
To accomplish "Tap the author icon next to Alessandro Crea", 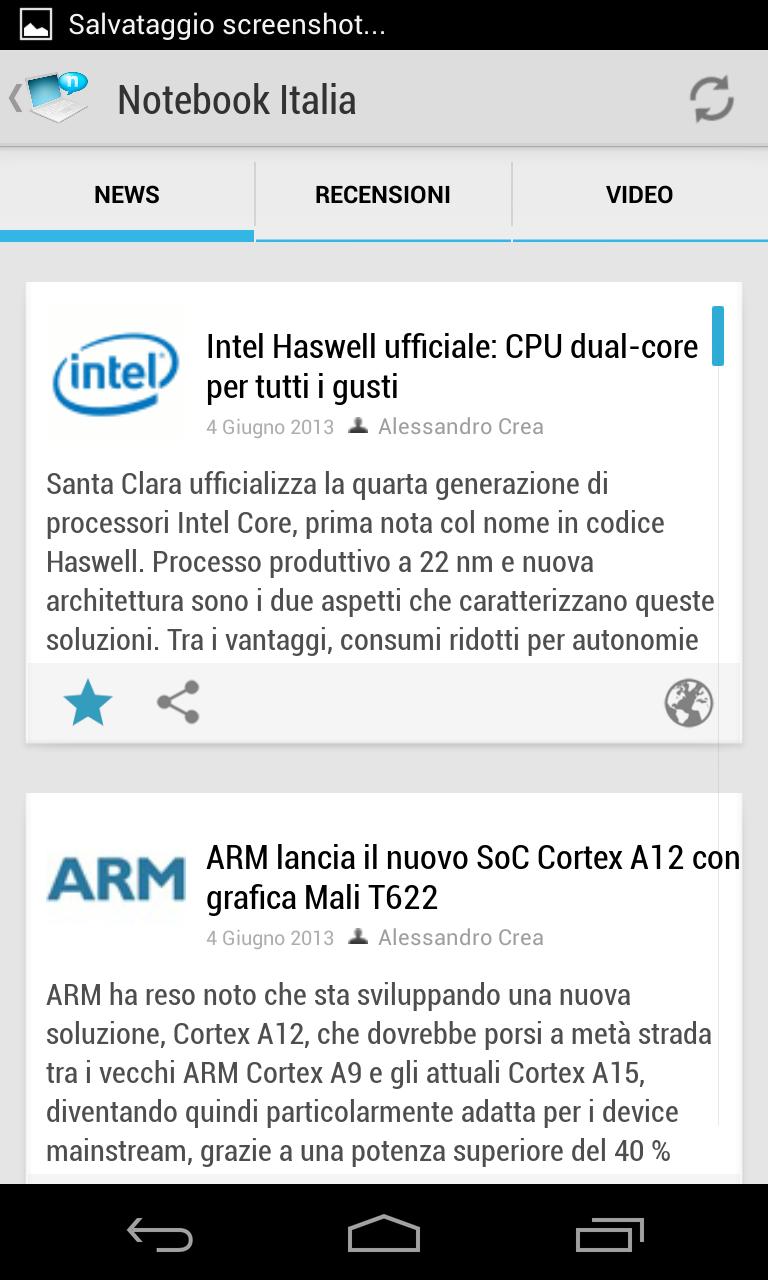I will coord(357,426).
